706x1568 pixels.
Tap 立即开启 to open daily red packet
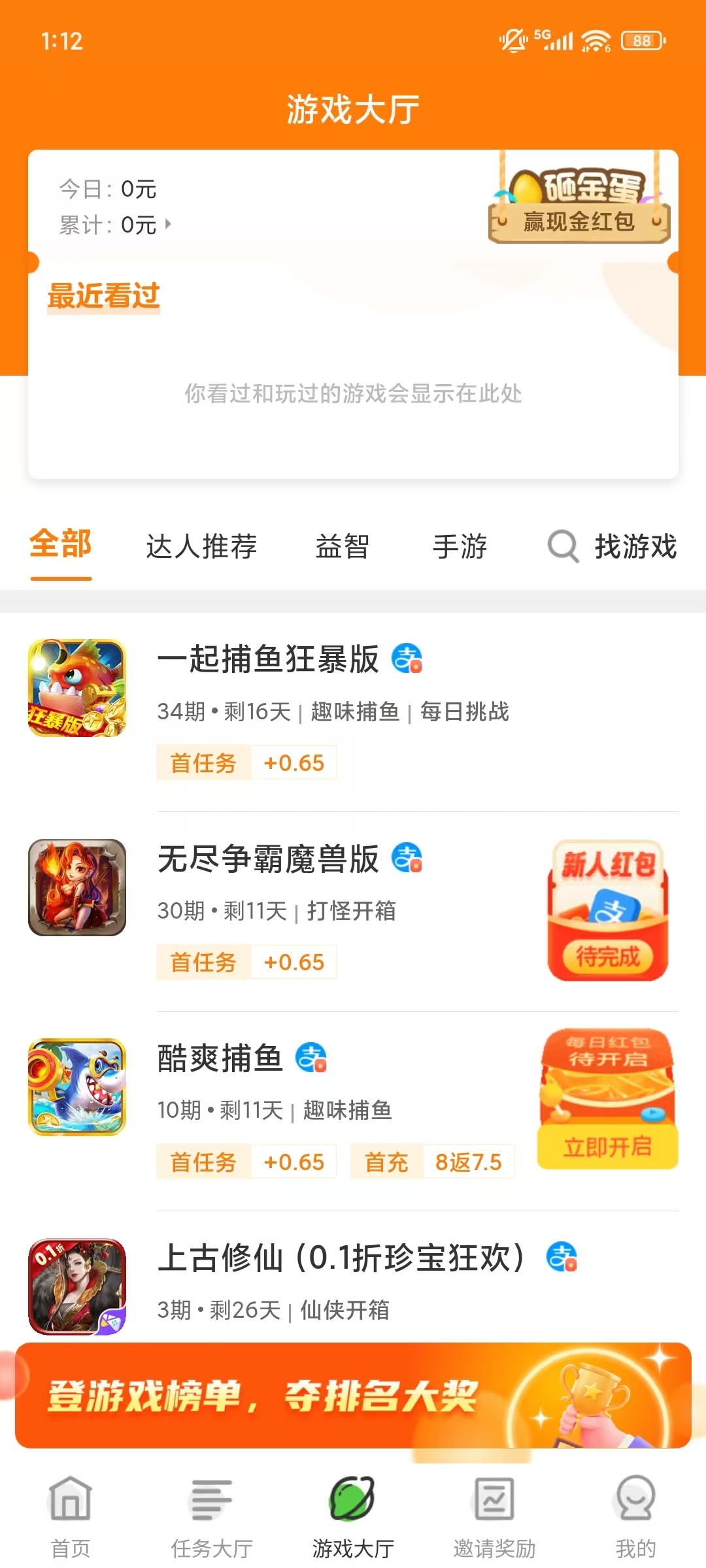coord(607,1146)
